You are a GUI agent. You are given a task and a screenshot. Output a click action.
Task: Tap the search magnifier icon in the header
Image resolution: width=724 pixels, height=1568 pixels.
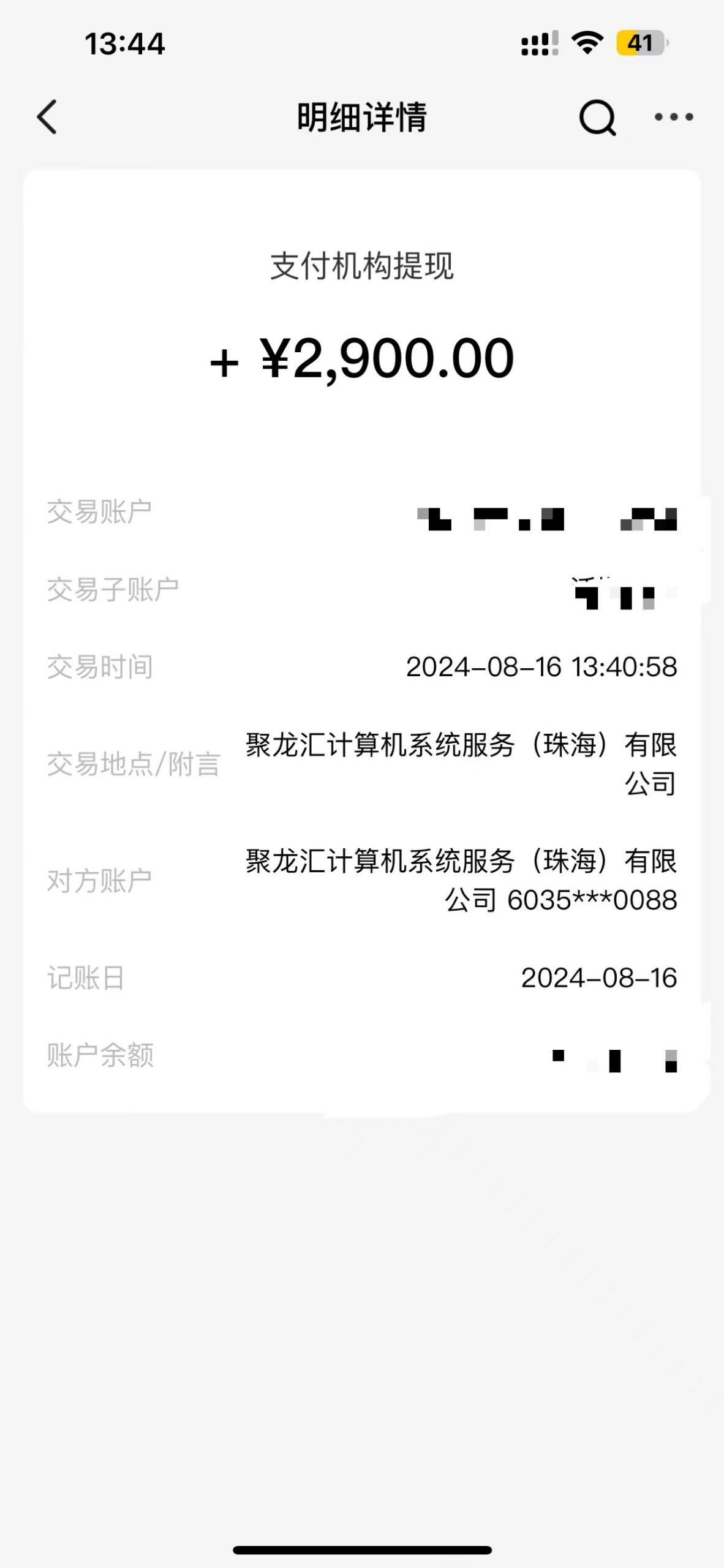(597, 118)
